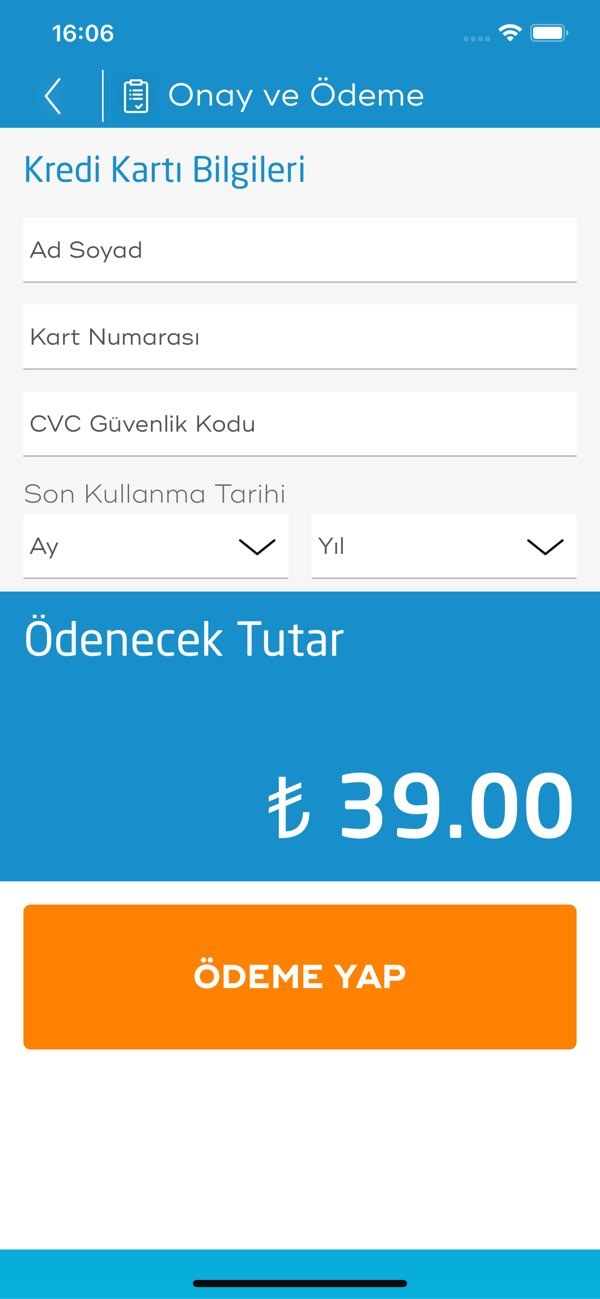Tap the ÖDEME YAP button

point(300,977)
